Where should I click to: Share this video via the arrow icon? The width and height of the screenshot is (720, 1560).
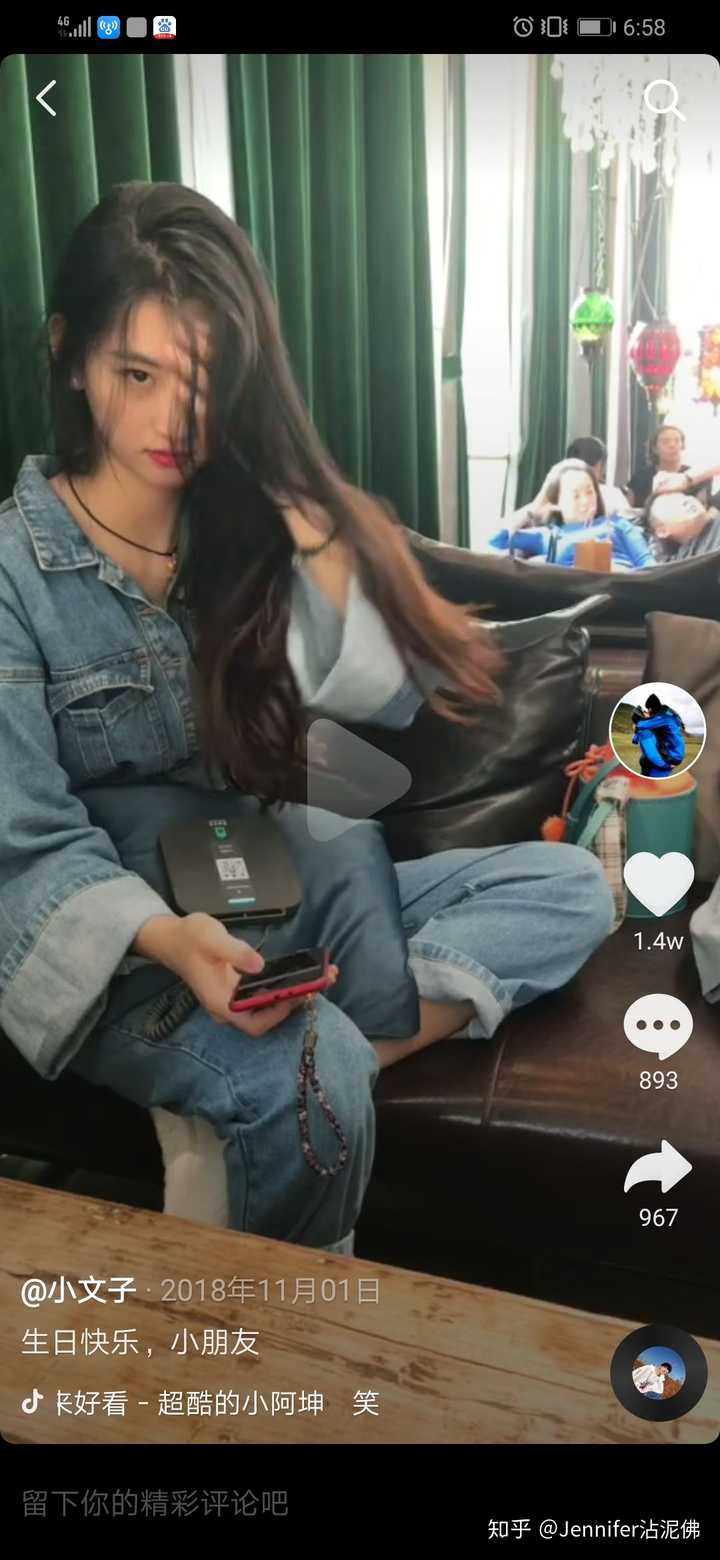tap(658, 1167)
